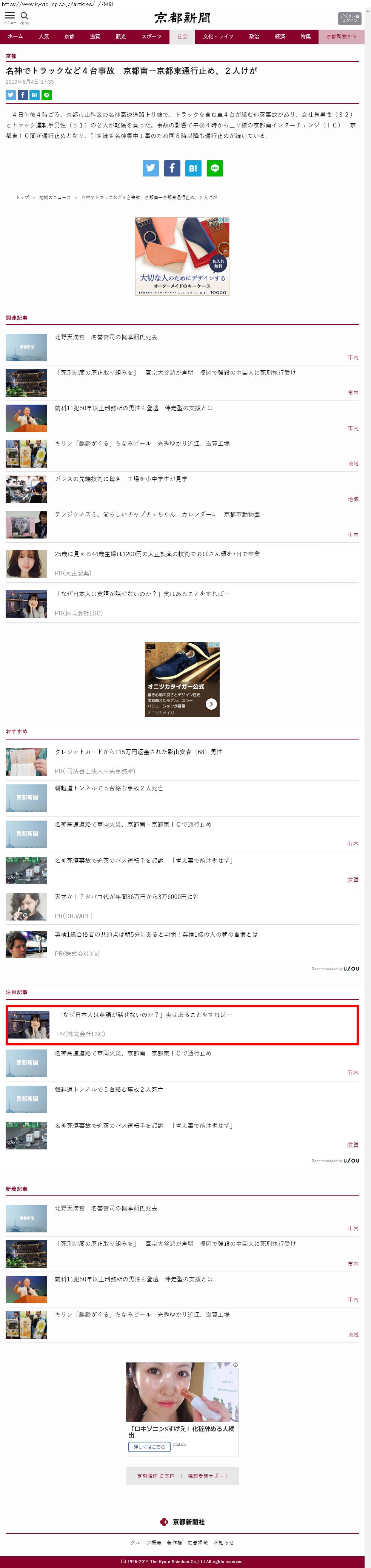This screenshot has height=1568, width=371.
Task: Open the search icon
Action: point(25,17)
